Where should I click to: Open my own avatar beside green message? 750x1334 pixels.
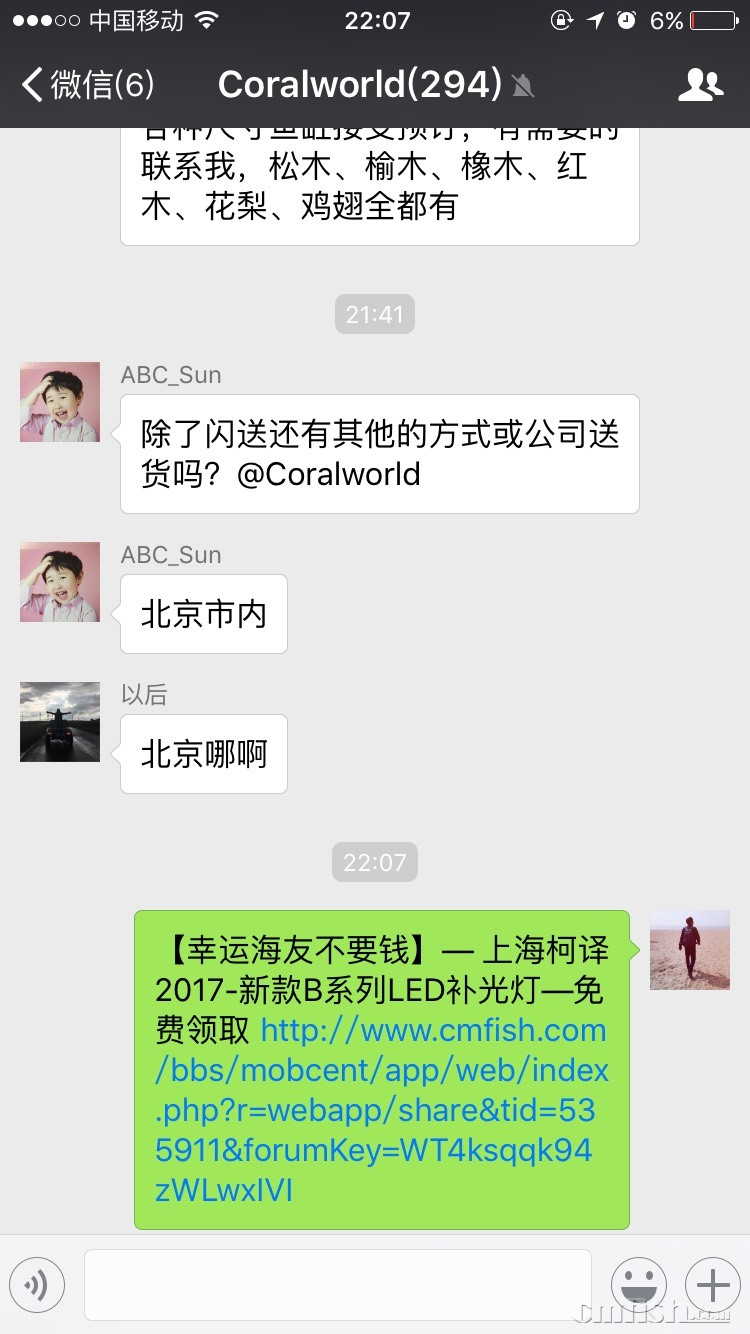[x=689, y=950]
